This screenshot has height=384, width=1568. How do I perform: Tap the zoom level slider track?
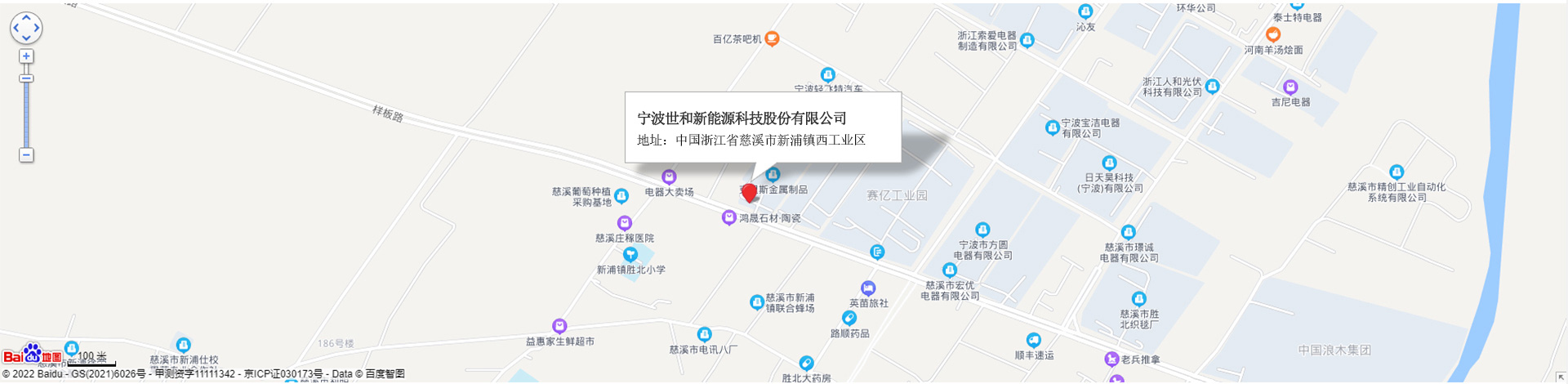pyautogui.click(x=26, y=114)
